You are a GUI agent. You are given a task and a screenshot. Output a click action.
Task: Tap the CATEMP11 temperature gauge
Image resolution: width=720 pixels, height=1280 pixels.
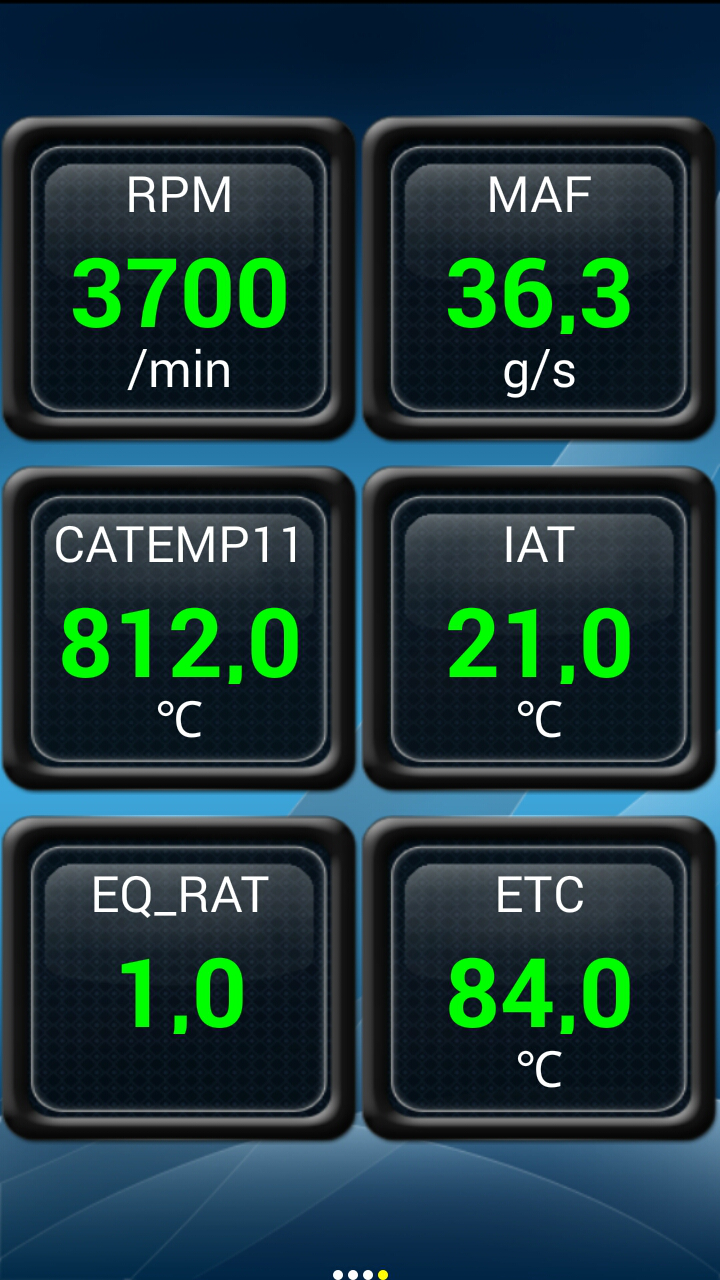tap(179, 630)
